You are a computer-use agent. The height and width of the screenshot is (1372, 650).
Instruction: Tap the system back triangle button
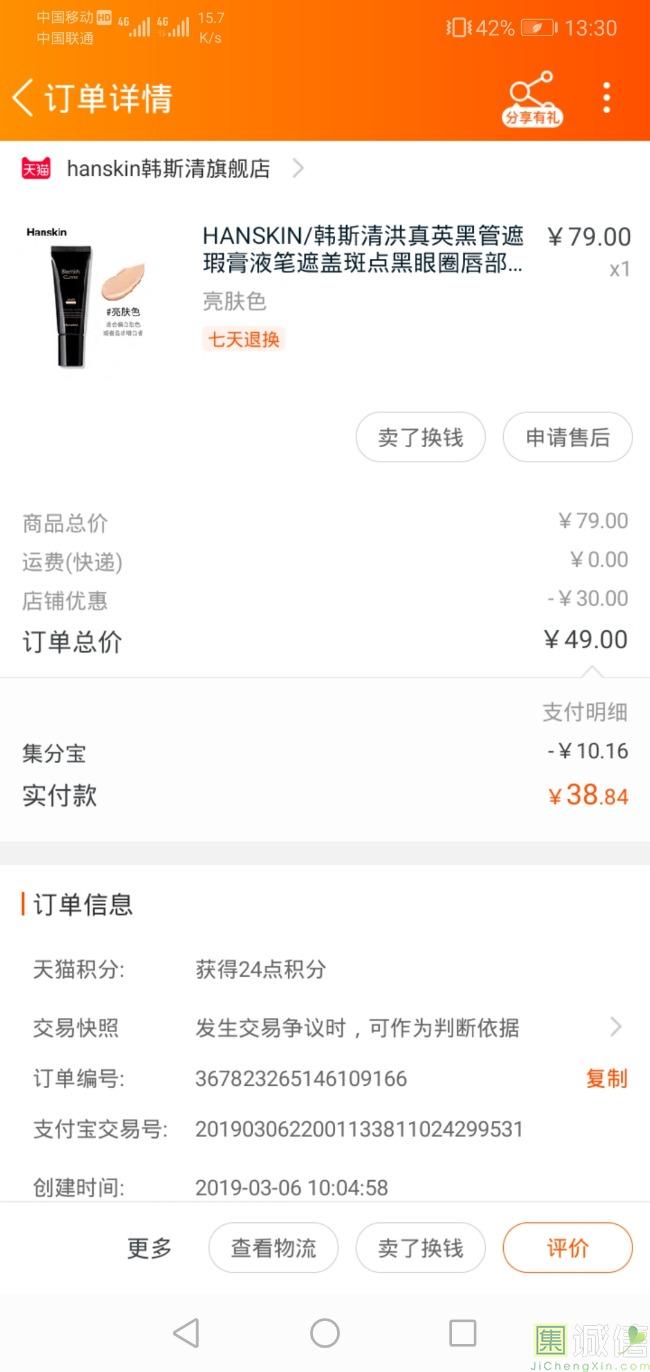point(186,1333)
